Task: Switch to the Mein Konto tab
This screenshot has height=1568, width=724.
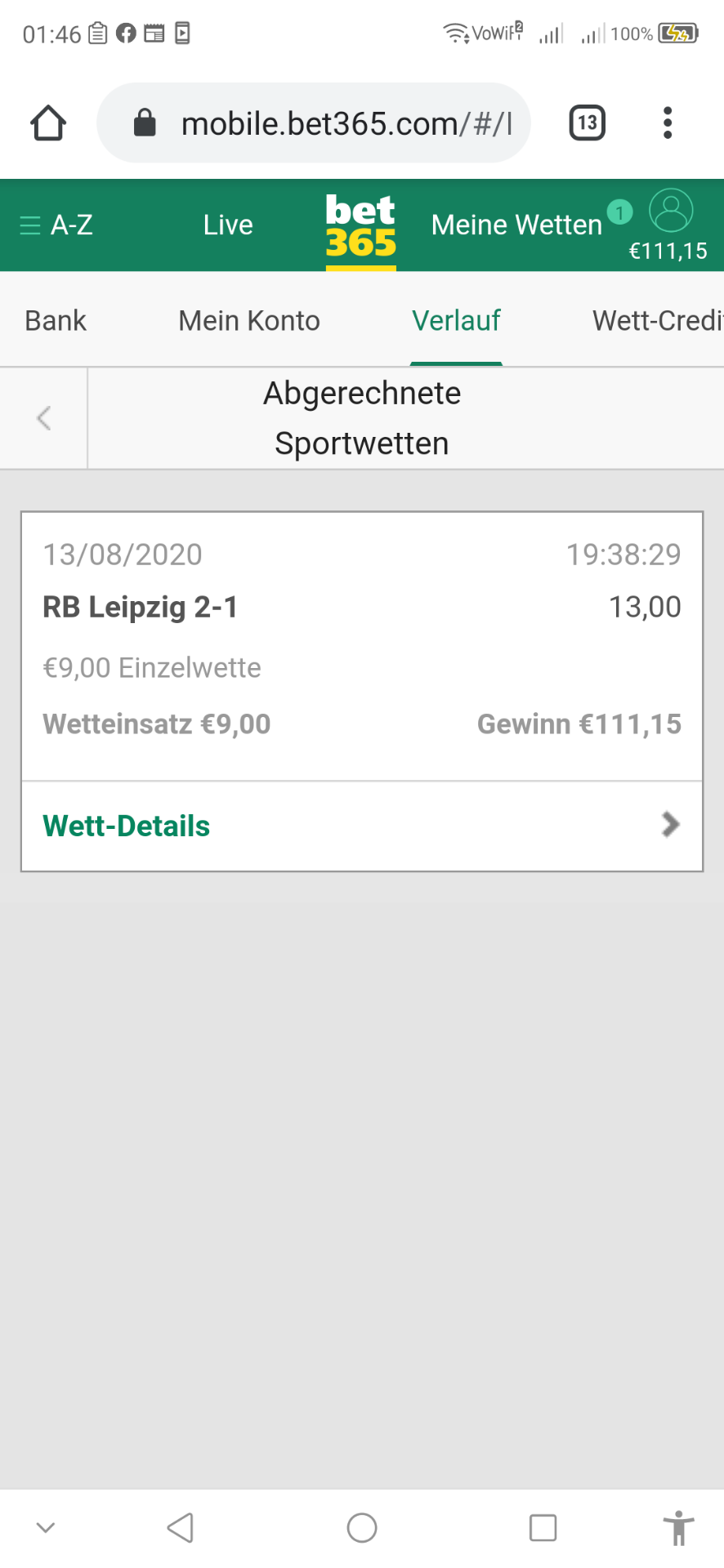Action: point(249,321)
